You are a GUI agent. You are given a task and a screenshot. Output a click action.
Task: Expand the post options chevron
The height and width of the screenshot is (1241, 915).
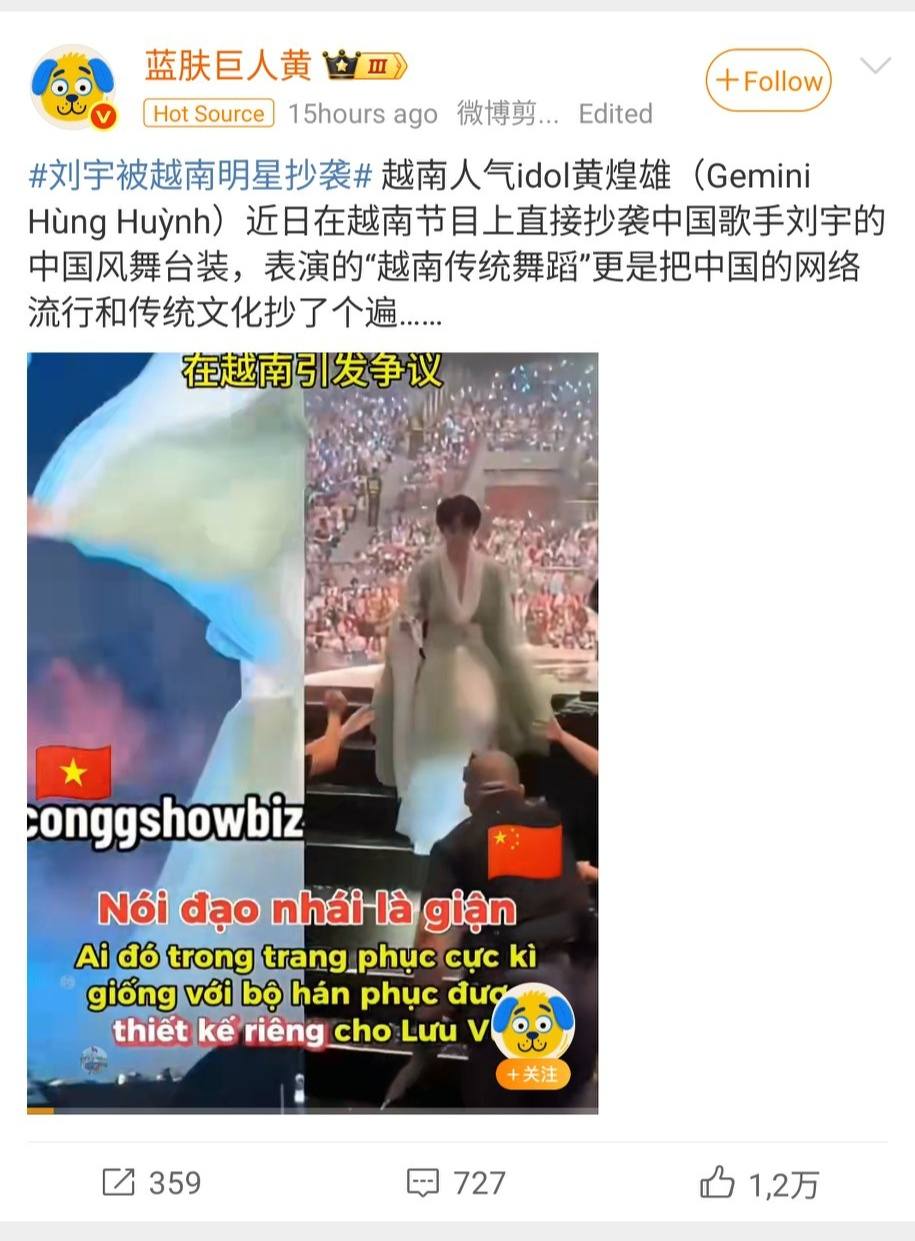(x=875, y=67)
